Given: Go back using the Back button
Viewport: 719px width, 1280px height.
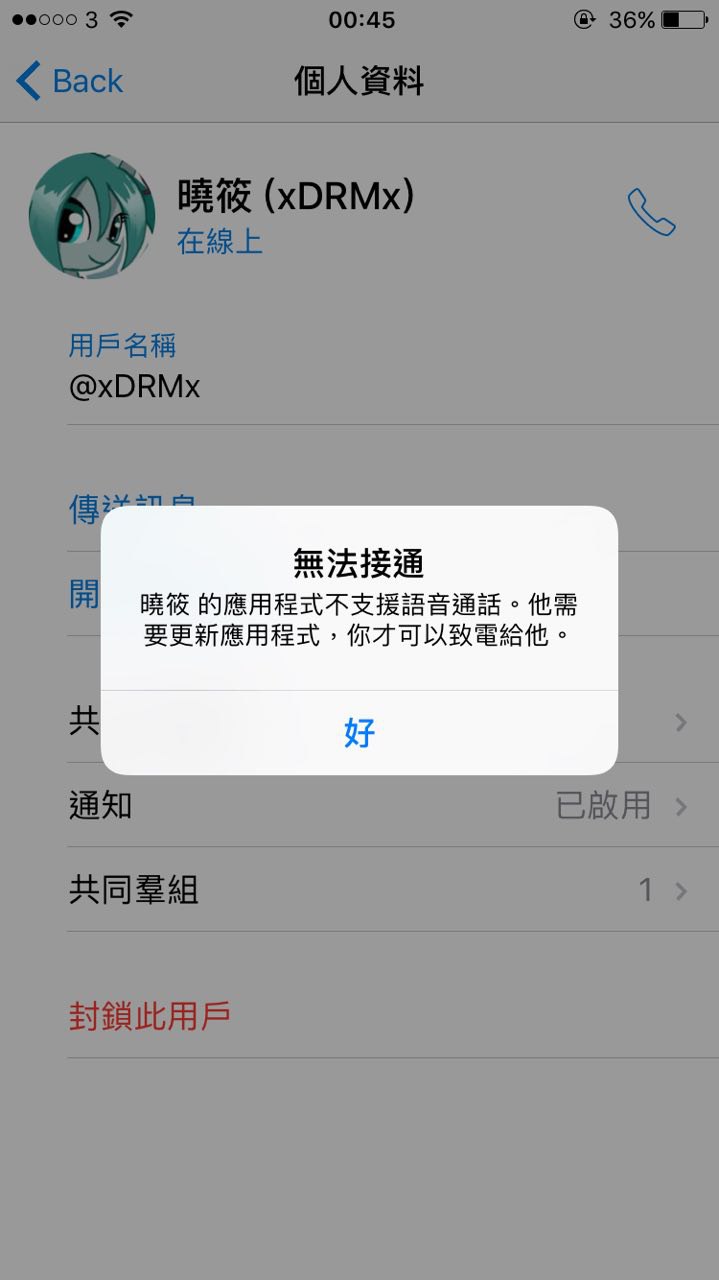Looking at the screenshot, I should pos(70,81).
